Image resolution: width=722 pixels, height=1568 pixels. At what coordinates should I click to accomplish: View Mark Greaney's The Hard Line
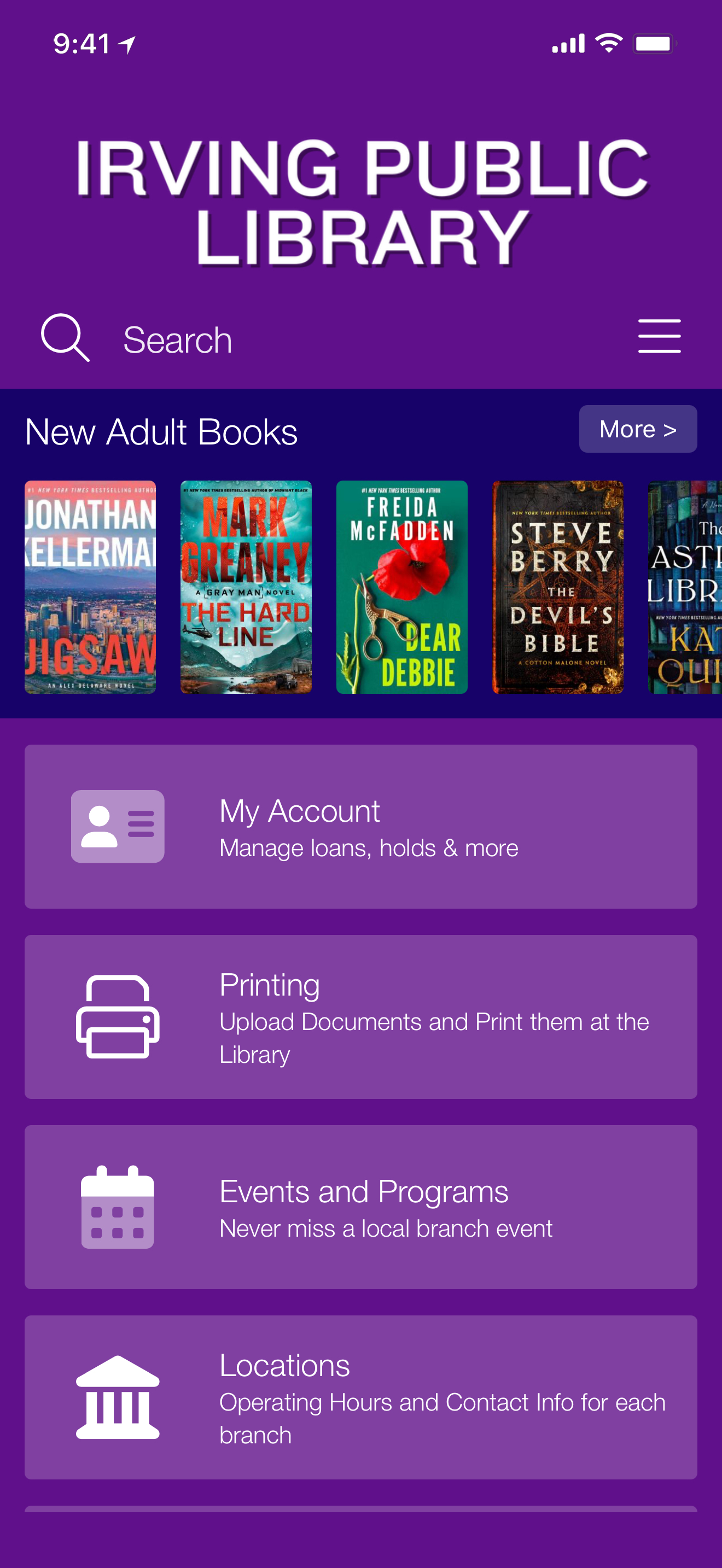pyautogui.click(x=246, y=587)
